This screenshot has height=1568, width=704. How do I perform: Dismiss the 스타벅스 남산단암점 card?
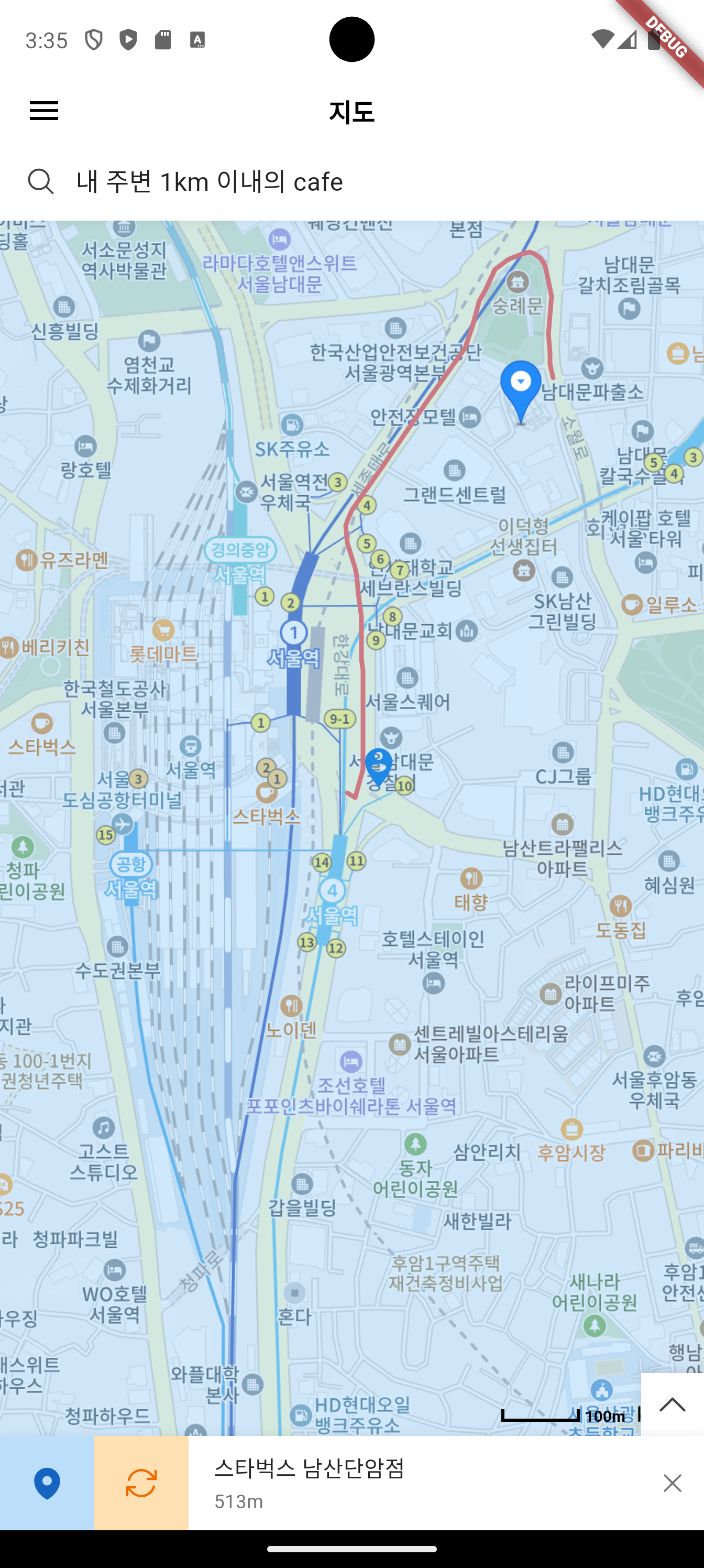(672, 1483)
